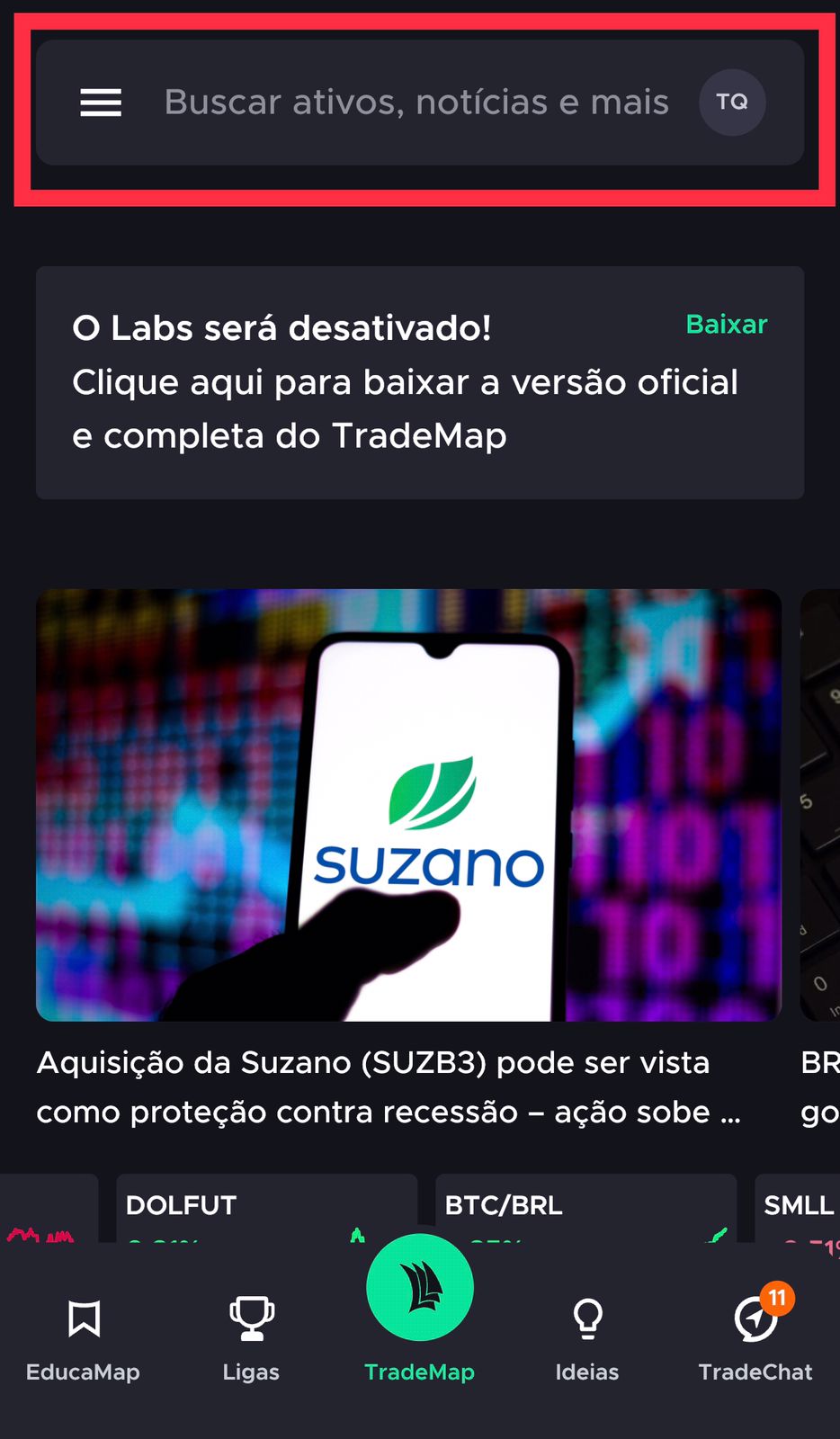Tap Baixar to download official TradeMap
840x1439 pixels.
[726, 325]
